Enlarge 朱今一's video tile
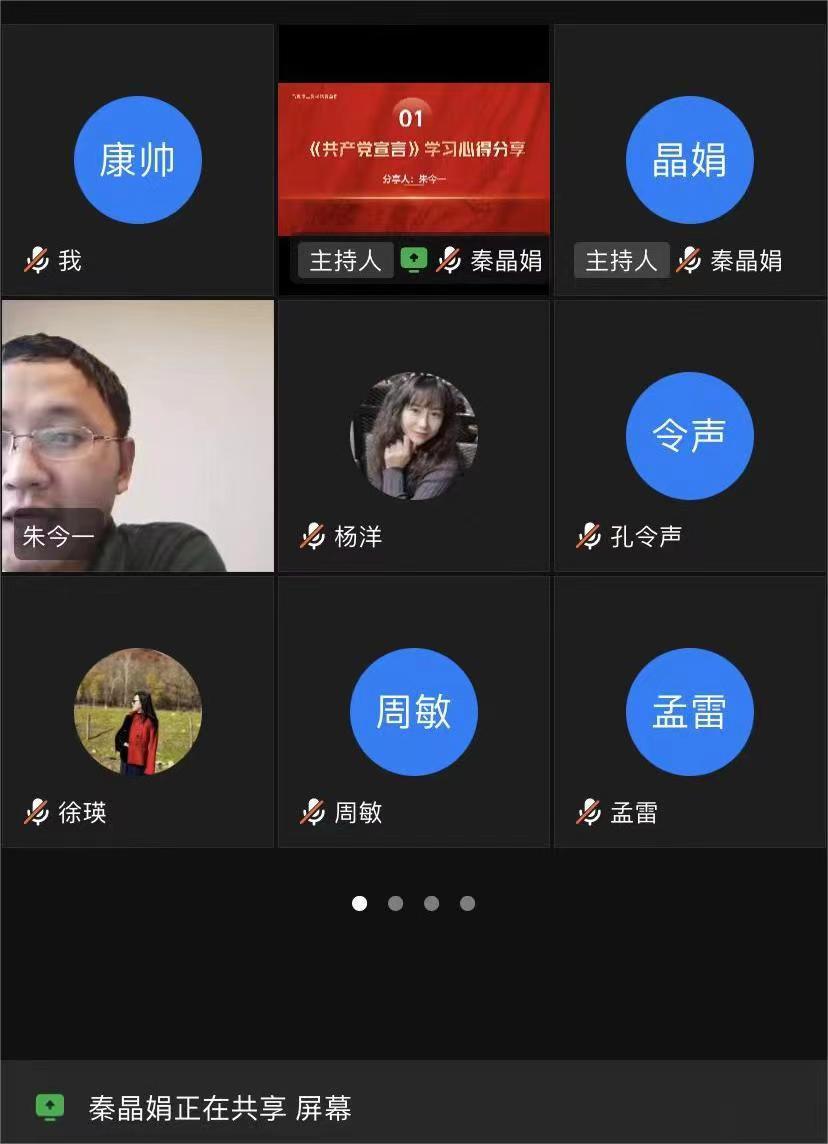This screenshot has height=1144, width=828. [138, 436]
